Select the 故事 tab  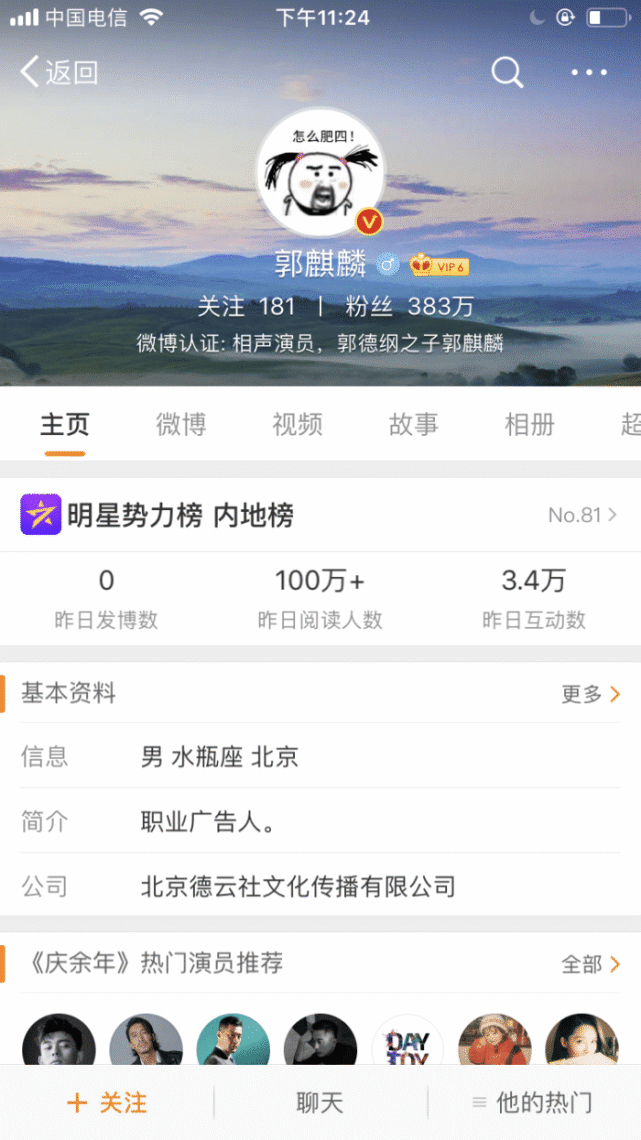click(413, 424)
